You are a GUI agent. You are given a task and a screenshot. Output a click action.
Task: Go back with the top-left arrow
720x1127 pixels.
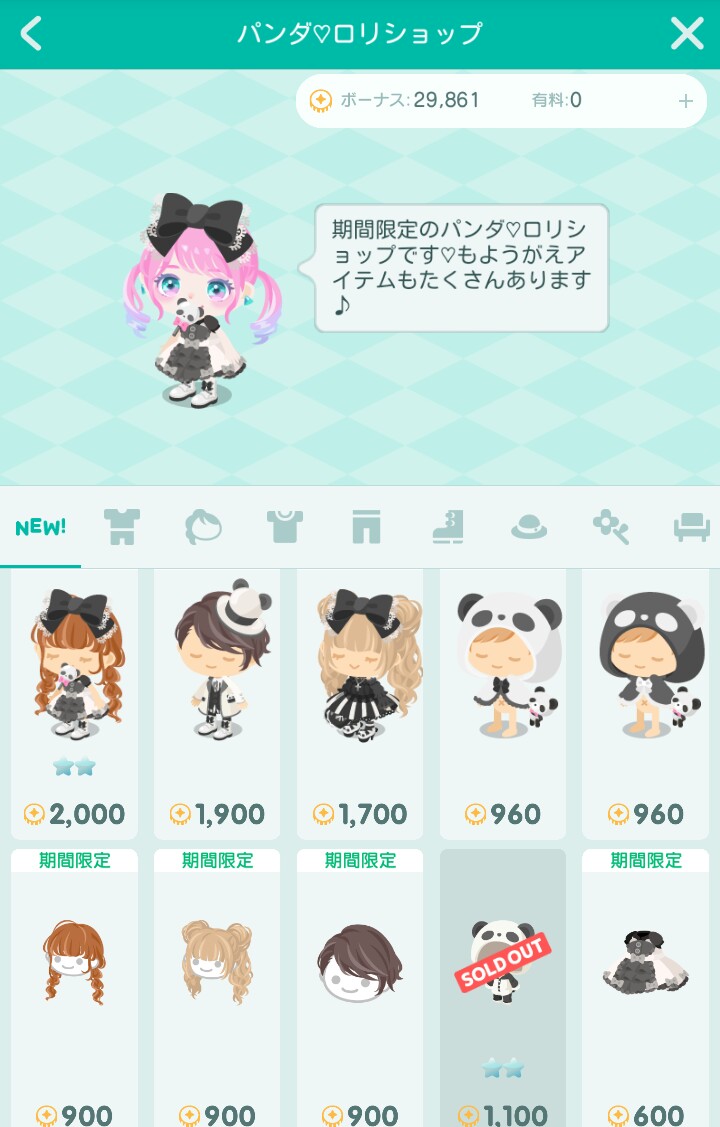32,34
